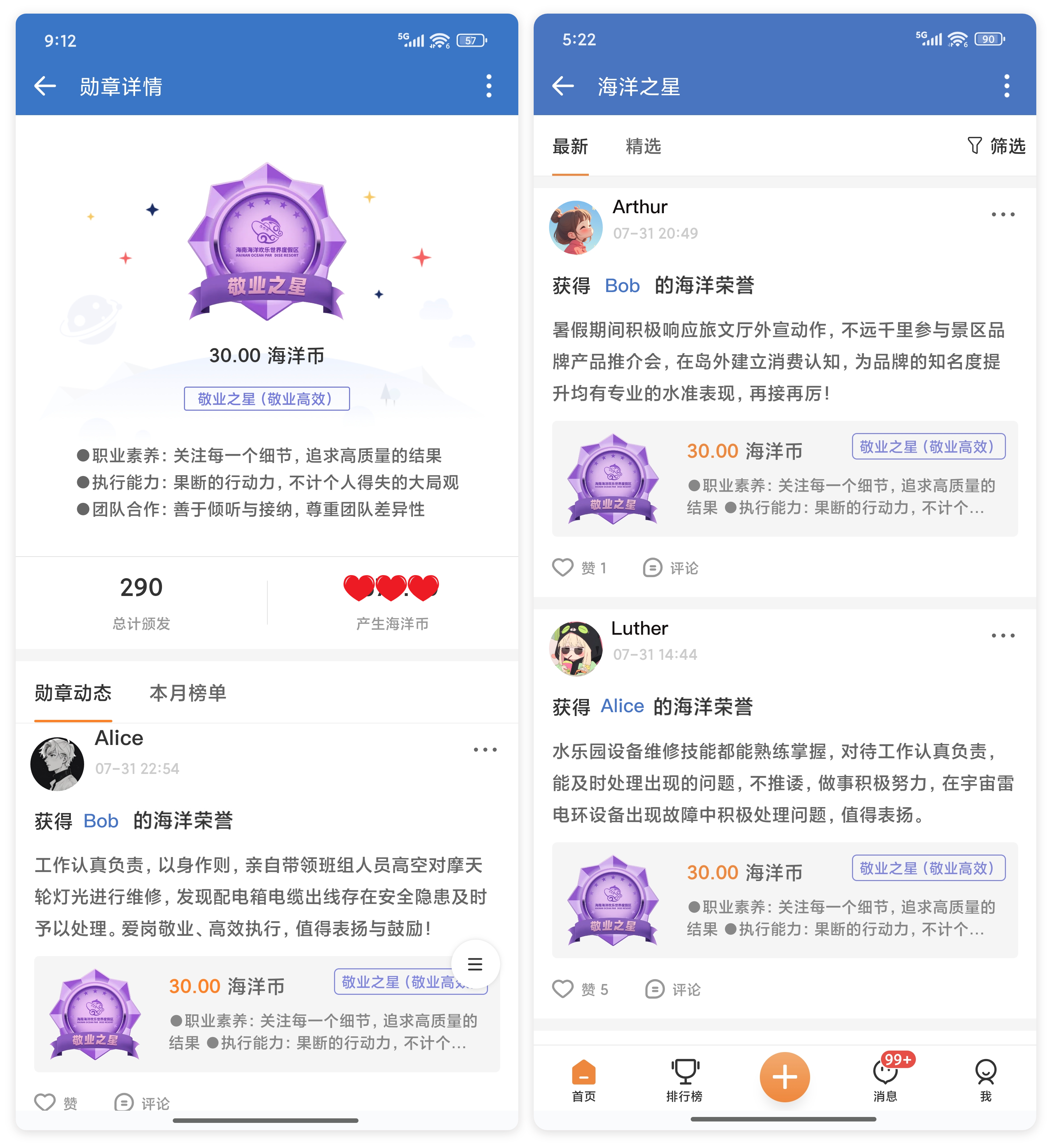
Task: Open more options on Luther's post
Action: 1002,635
